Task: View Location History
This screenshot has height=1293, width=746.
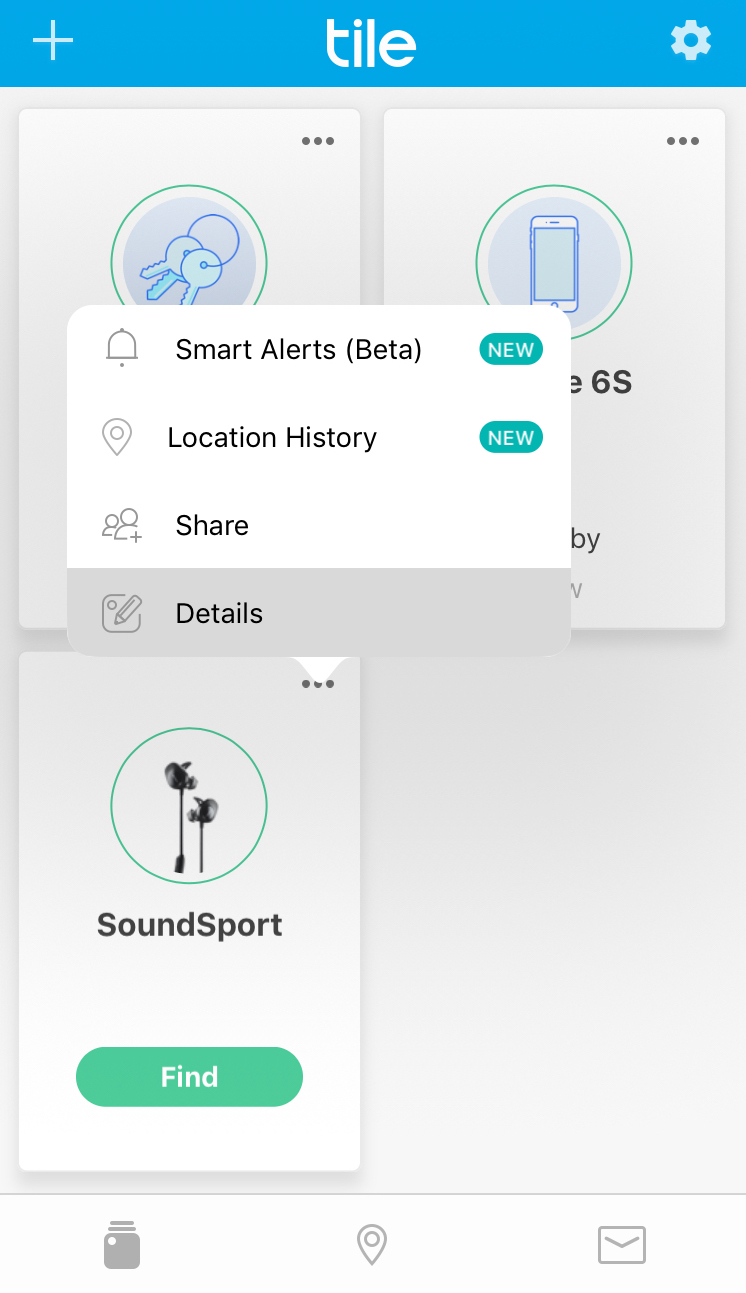Action: point(319,437)
